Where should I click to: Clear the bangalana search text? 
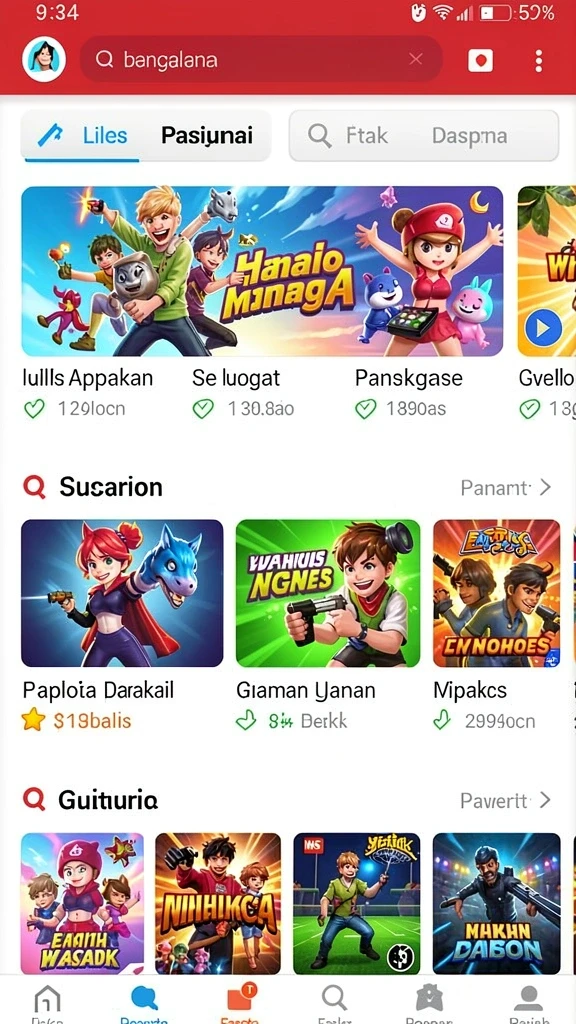[x=416, y=59]
